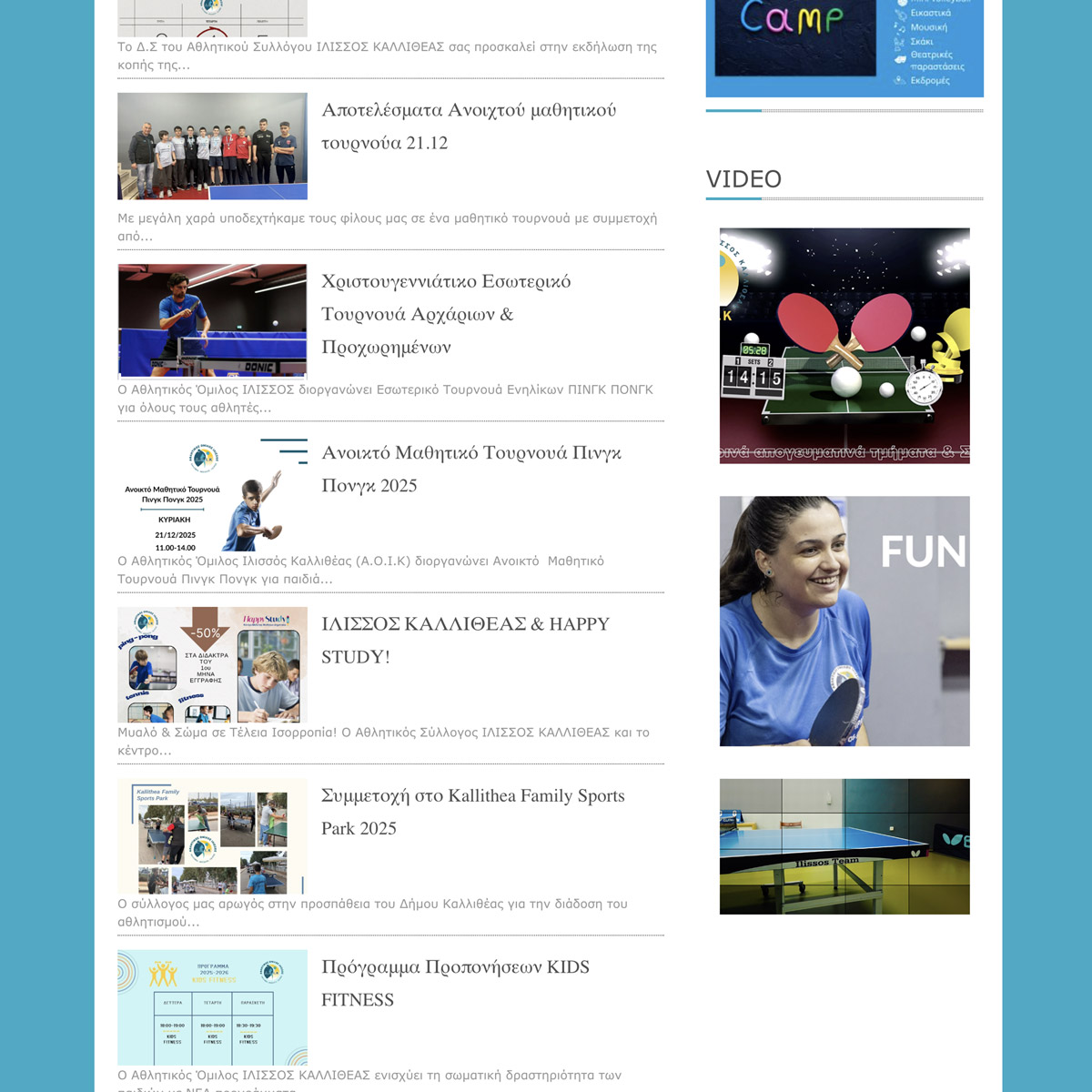Play the video with ping pong paddles and scoreboard

coord(844,346)
